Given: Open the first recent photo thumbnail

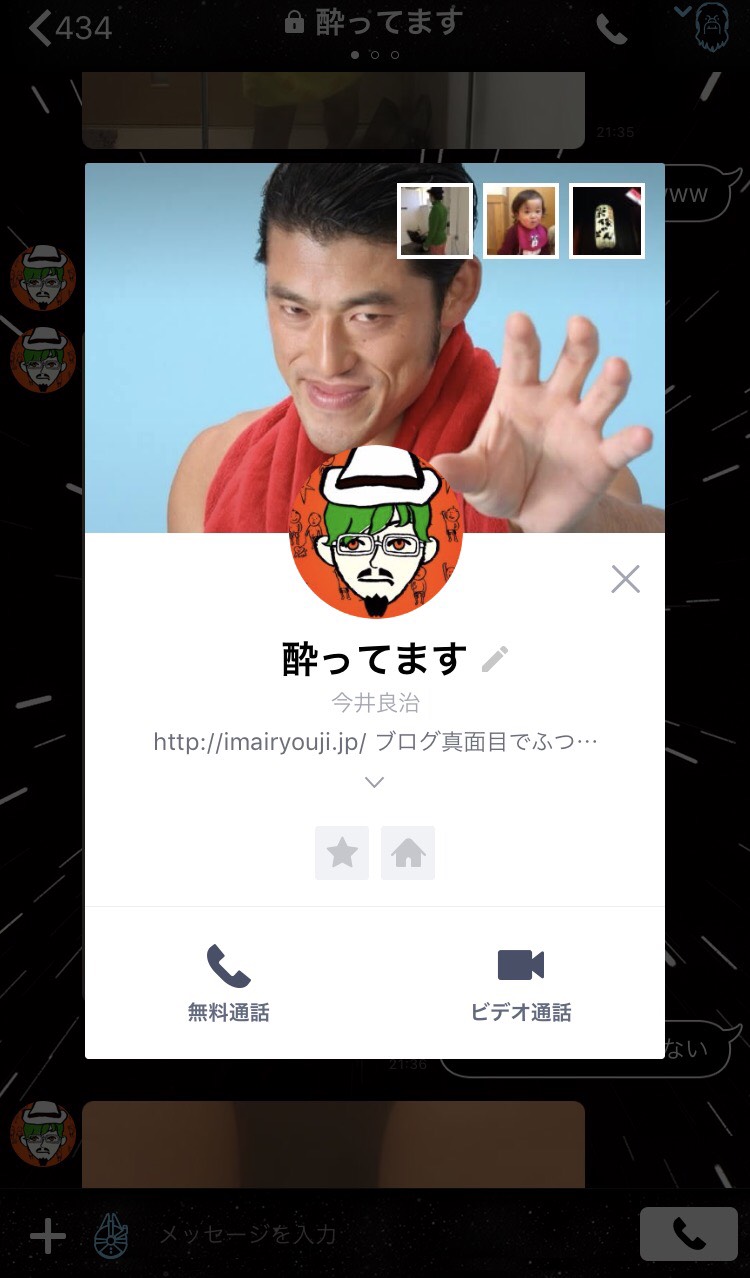Looking at the screenshot, I should 435,221.
